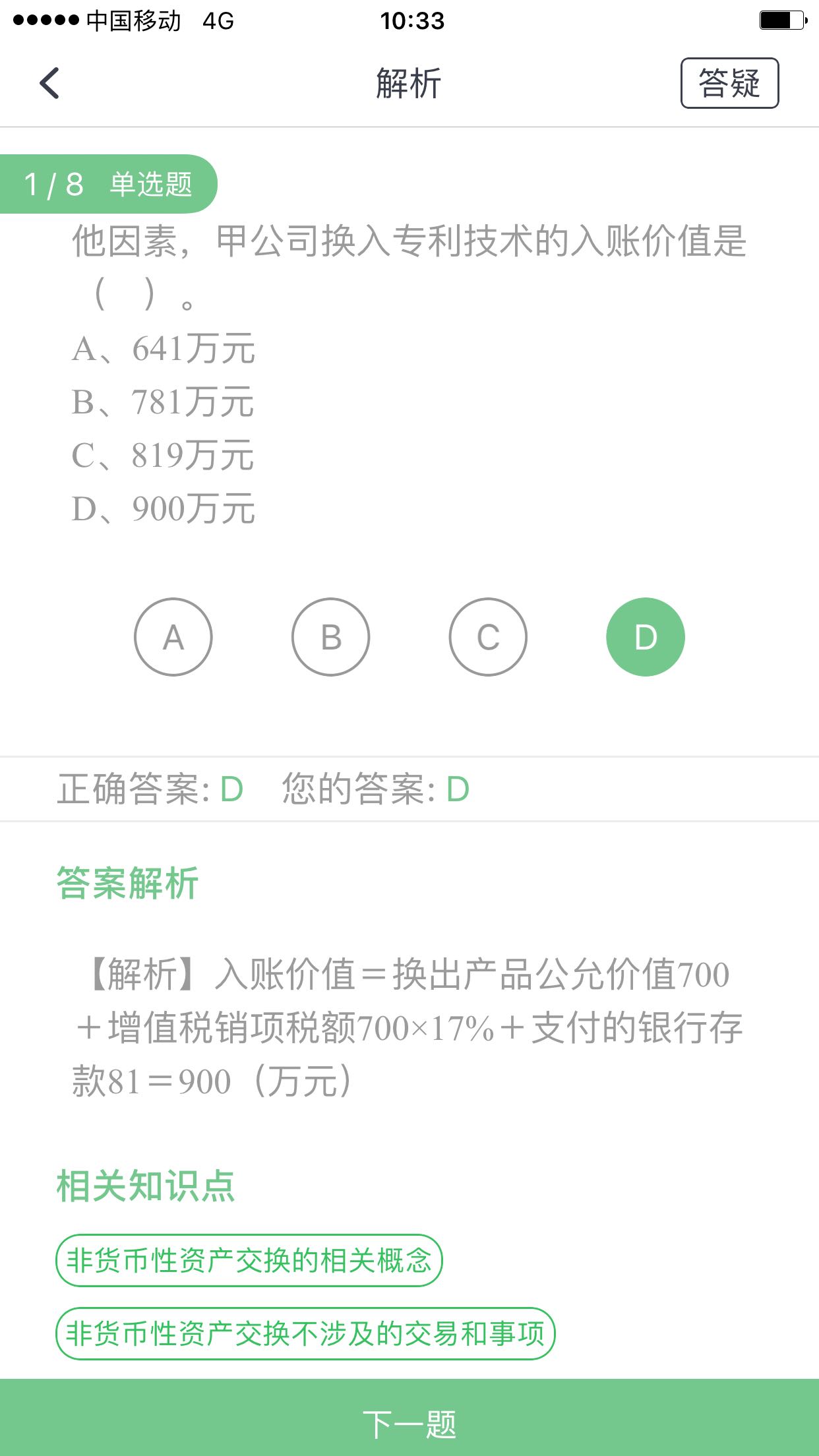
Task: Select answer circle A
Action: (173, 636)
